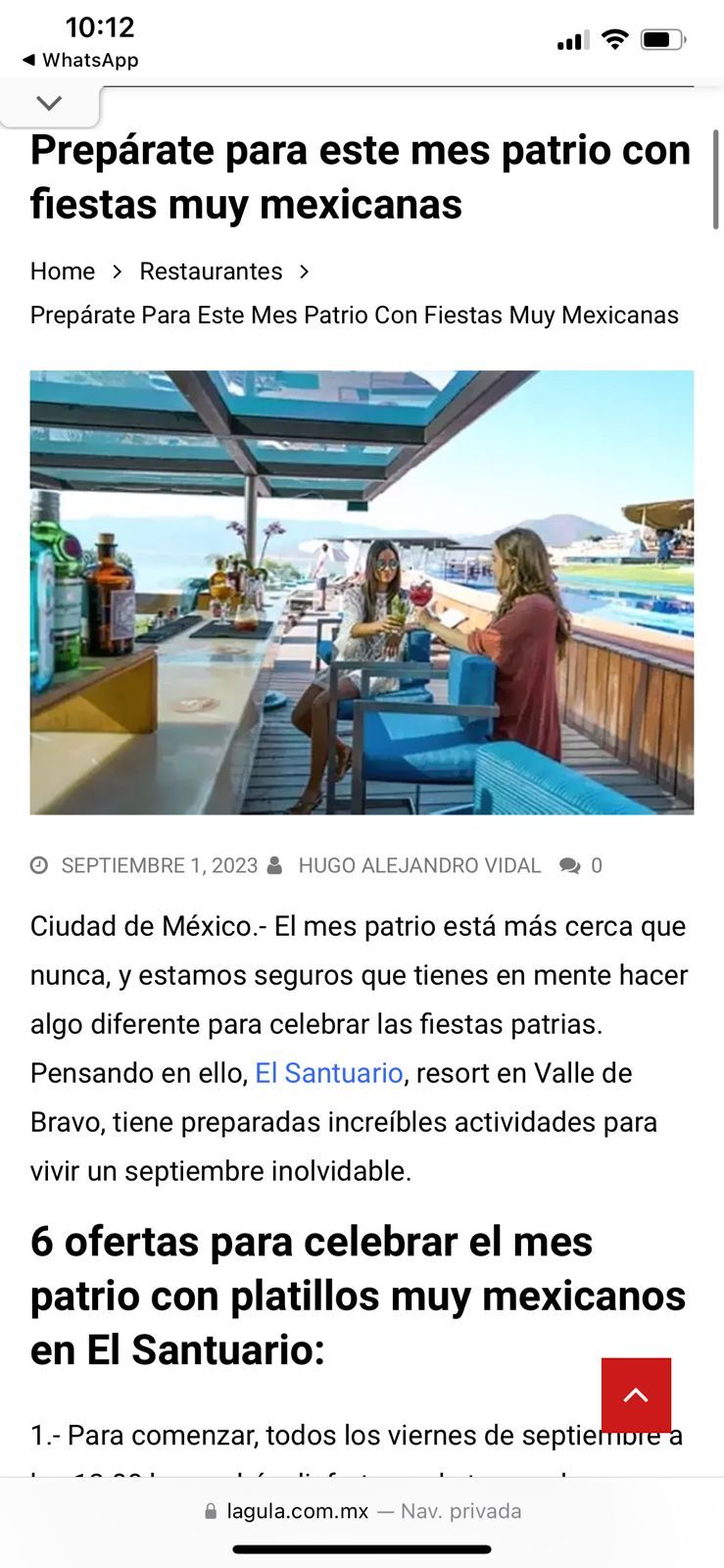724x1568 pixels.
Task: Collapse the browser view with the down chevron
Action: click(49, 103)
